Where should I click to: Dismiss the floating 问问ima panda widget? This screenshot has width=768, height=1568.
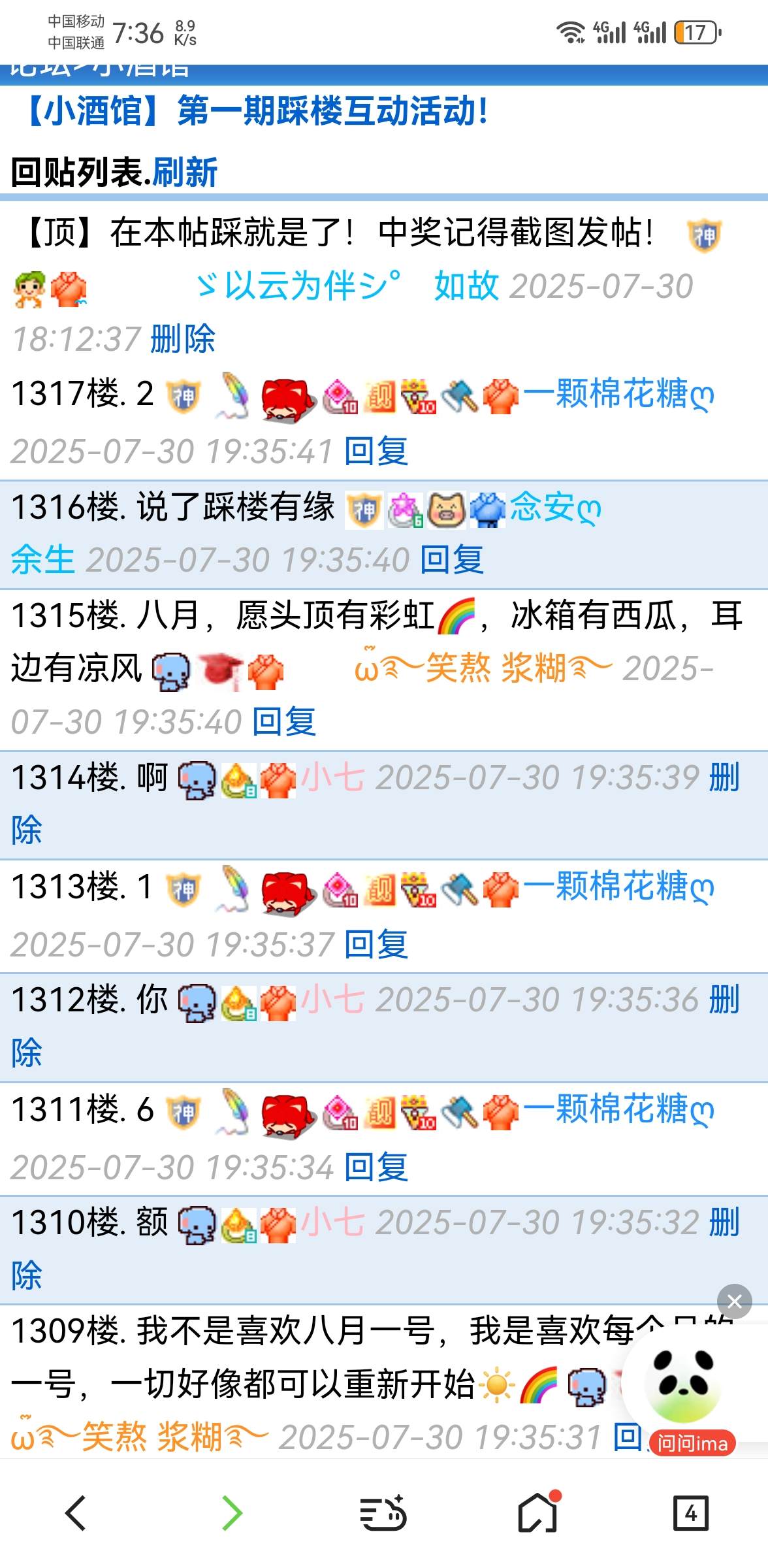(734, 1301)
